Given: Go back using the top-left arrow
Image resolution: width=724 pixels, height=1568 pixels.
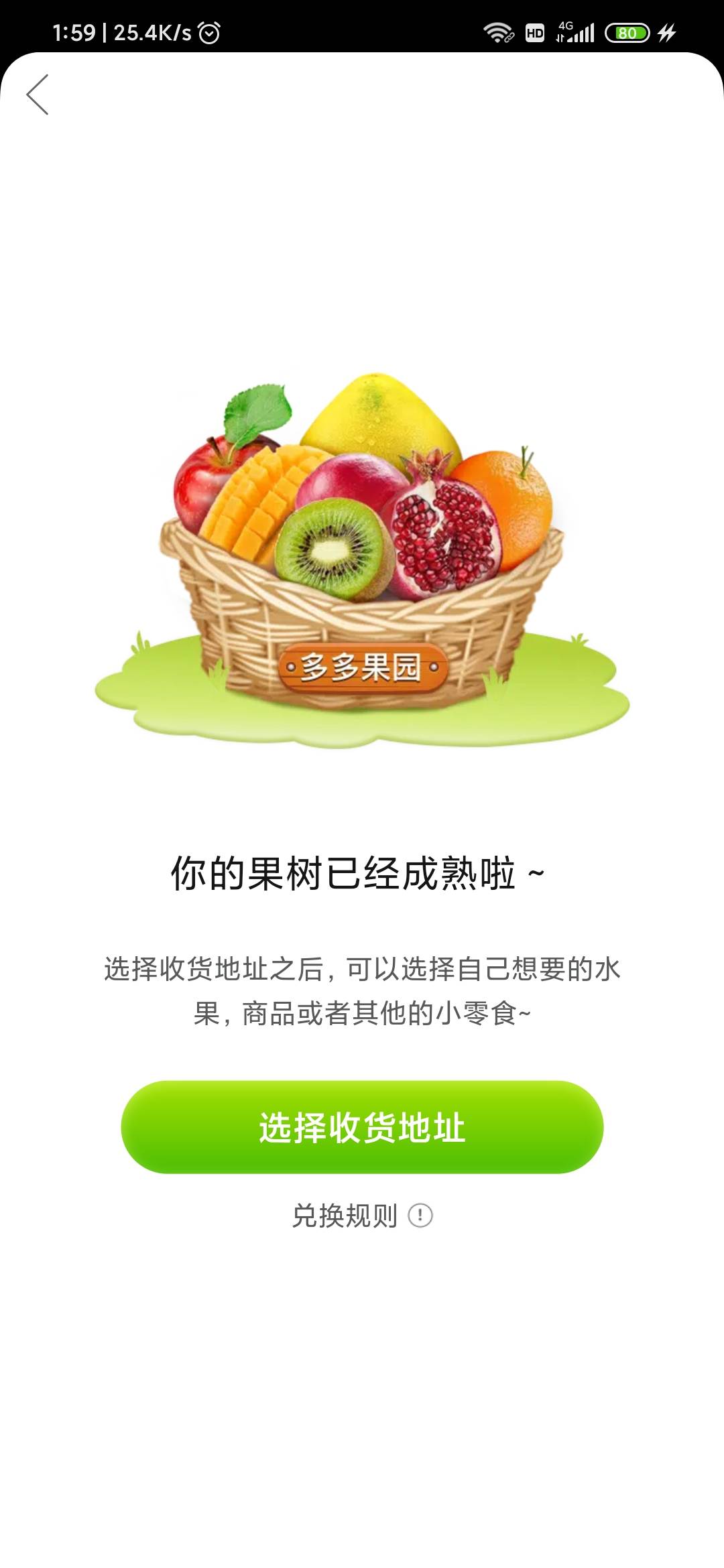Looking at the screenshot, I should click(x=38, y=94).
